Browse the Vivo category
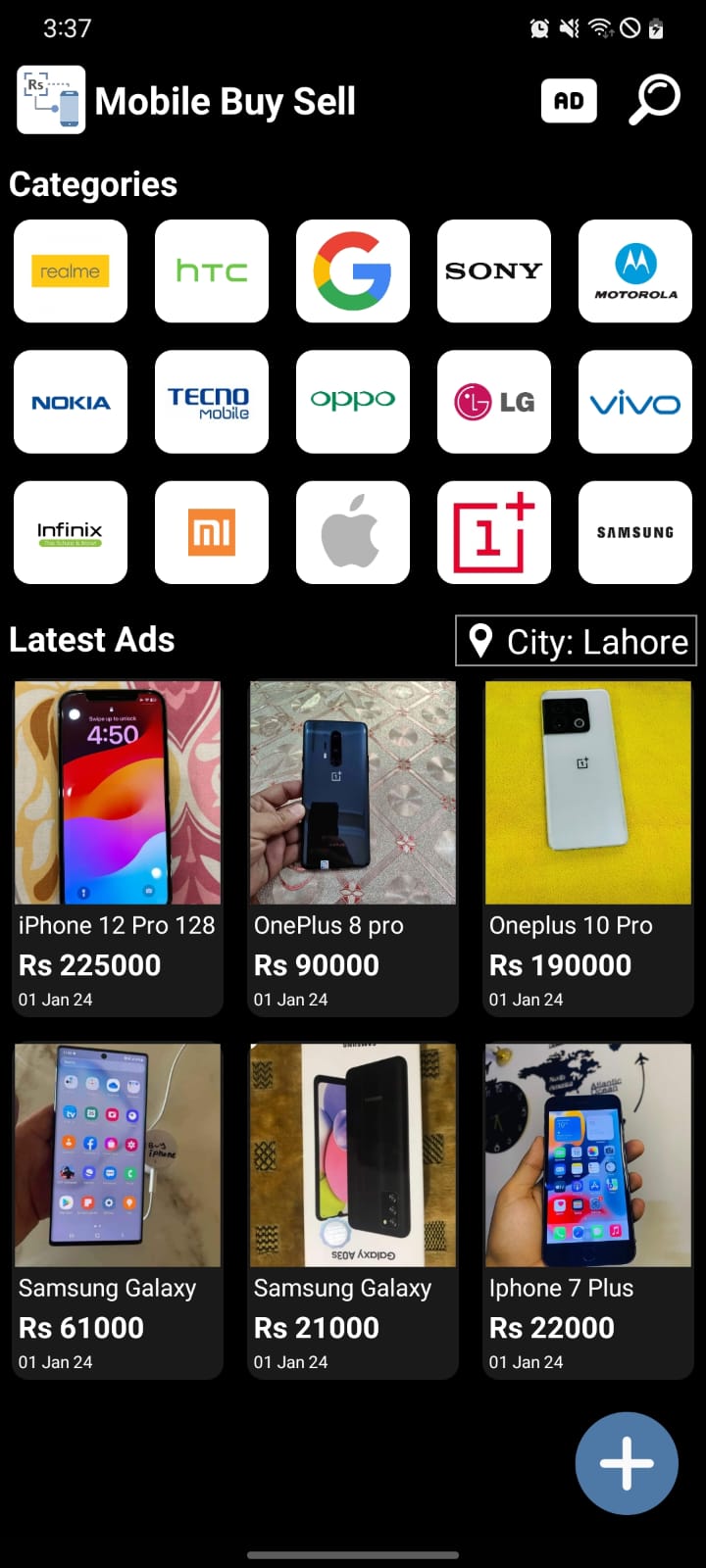Viewport: 706px width, 1568px height. click(x=635, y=402)
